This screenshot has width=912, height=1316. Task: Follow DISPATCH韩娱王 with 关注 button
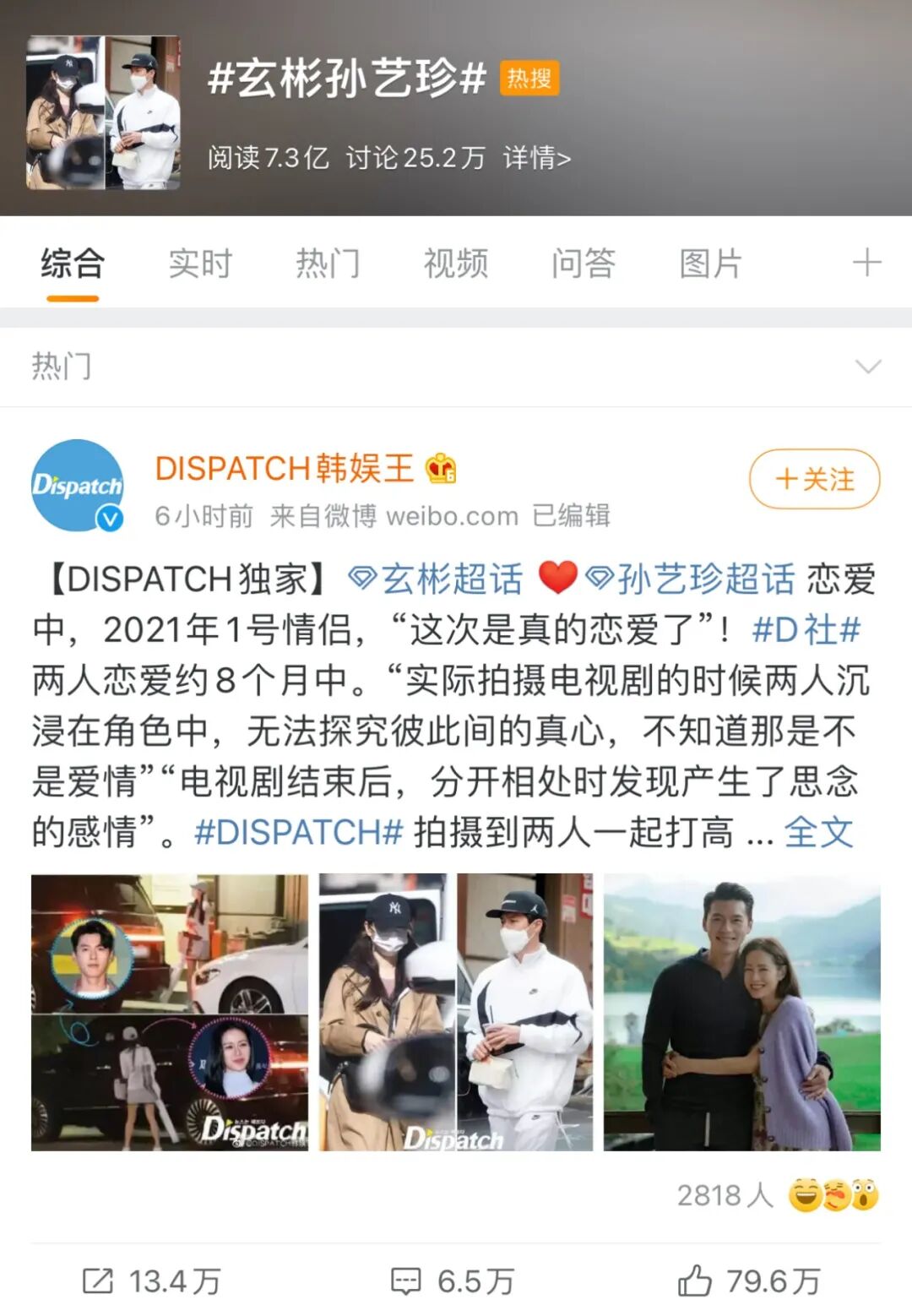pyautogui.click(x=814, y=479)
